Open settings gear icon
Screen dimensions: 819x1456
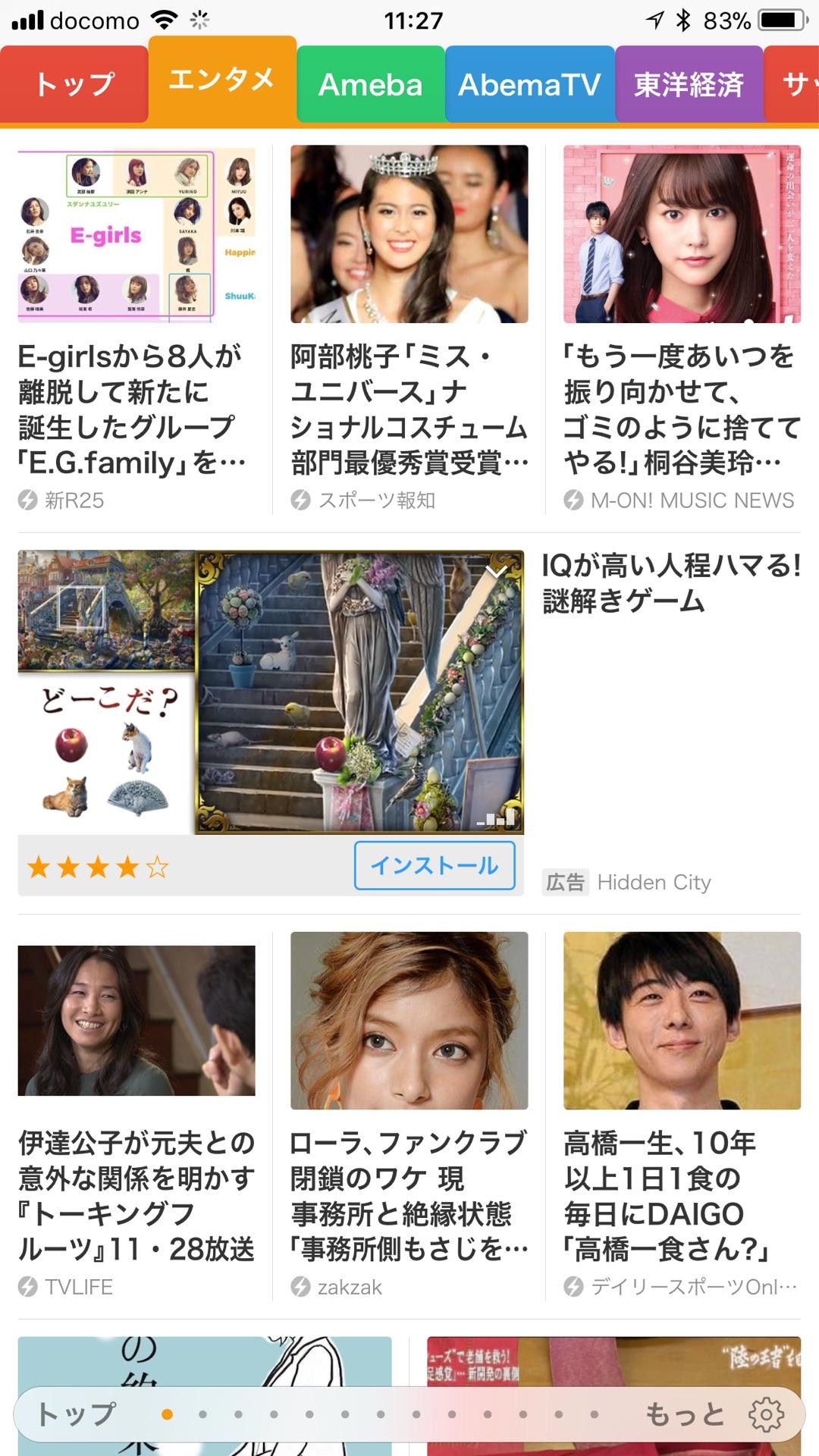766,1414
